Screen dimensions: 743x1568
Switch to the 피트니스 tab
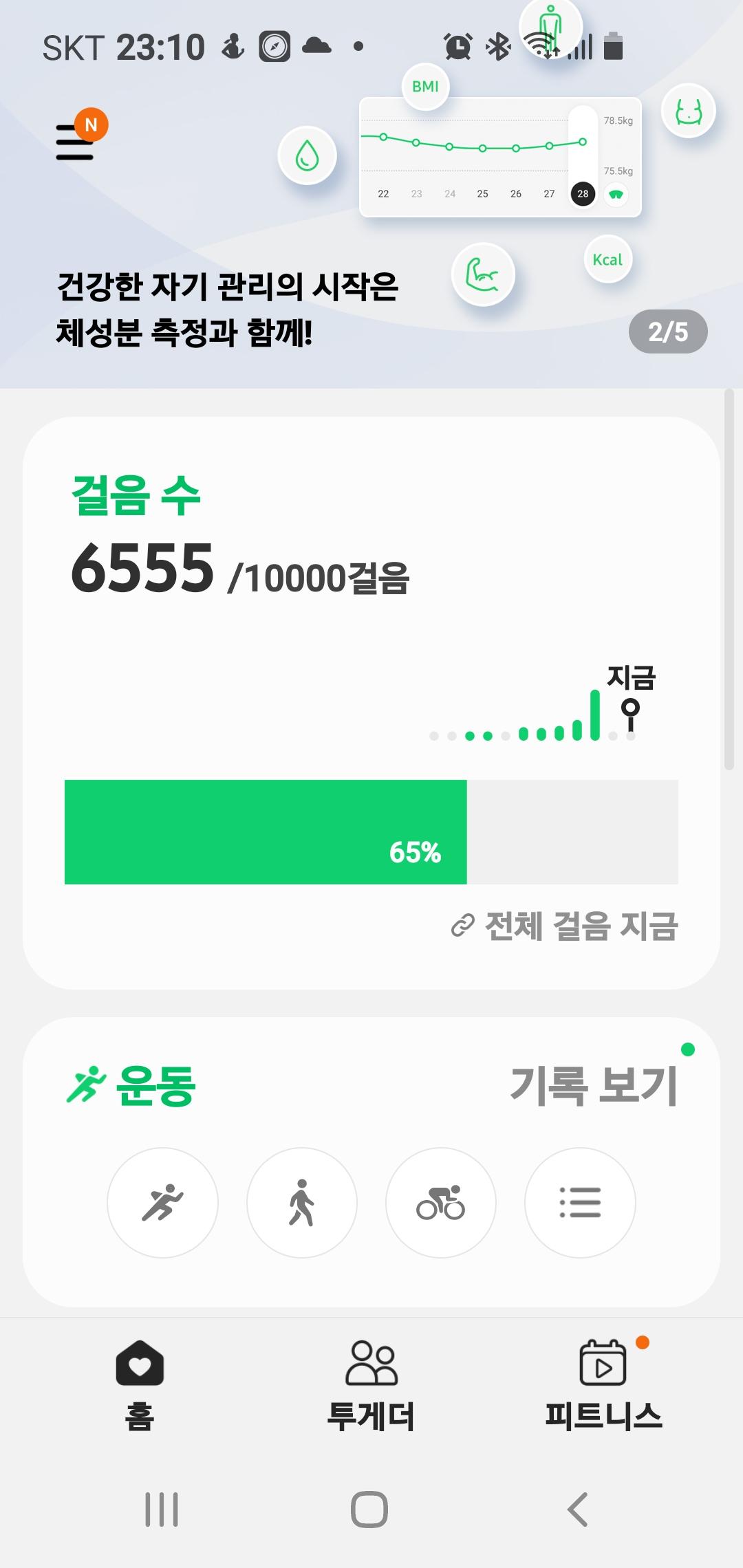tap(603, 1384)
